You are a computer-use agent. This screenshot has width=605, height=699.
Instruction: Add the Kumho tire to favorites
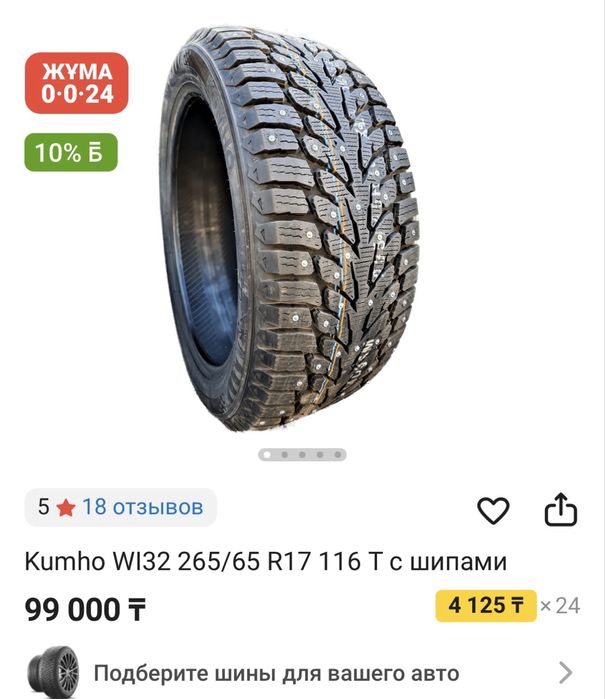(x=493, y=511)
